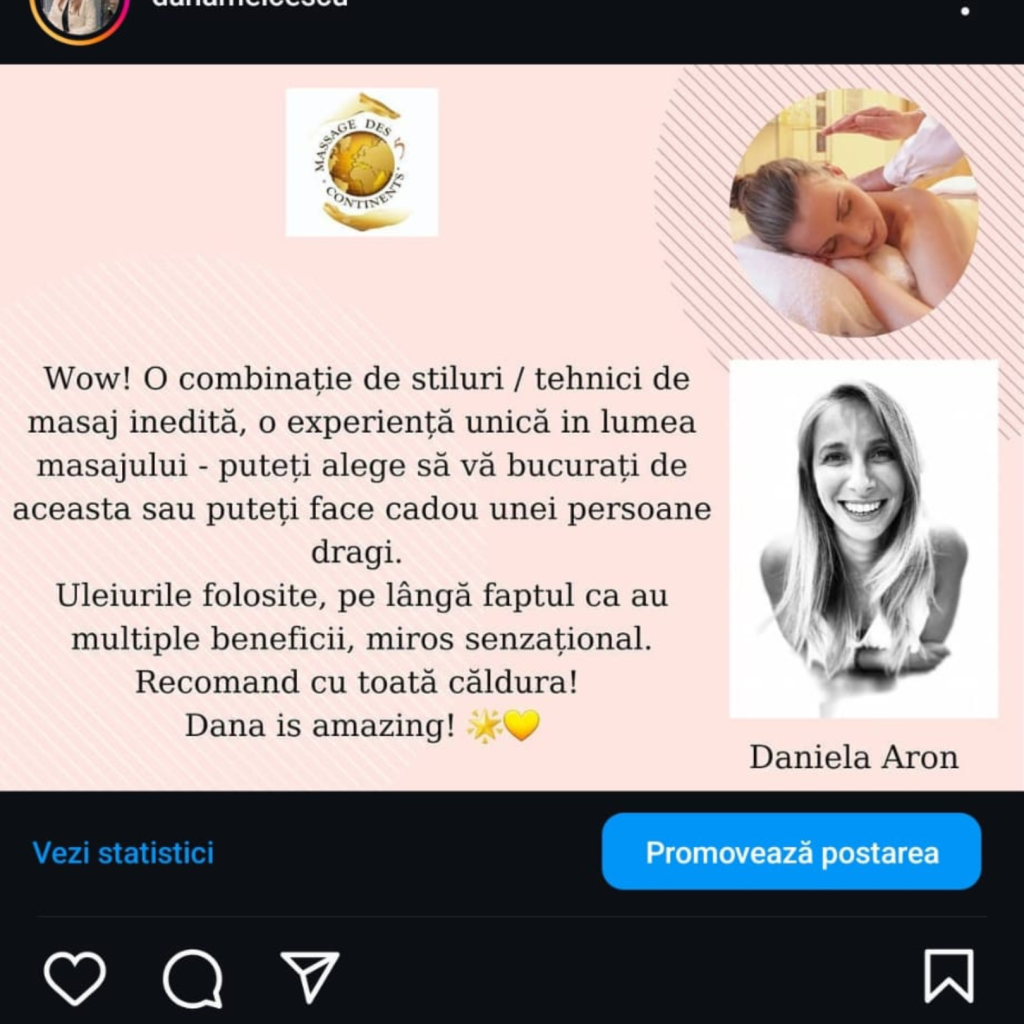Image resolution: width=1024 pixels, height=1024 pixels.
Task: Open the post author's profile picture
Action: [79, 15]
